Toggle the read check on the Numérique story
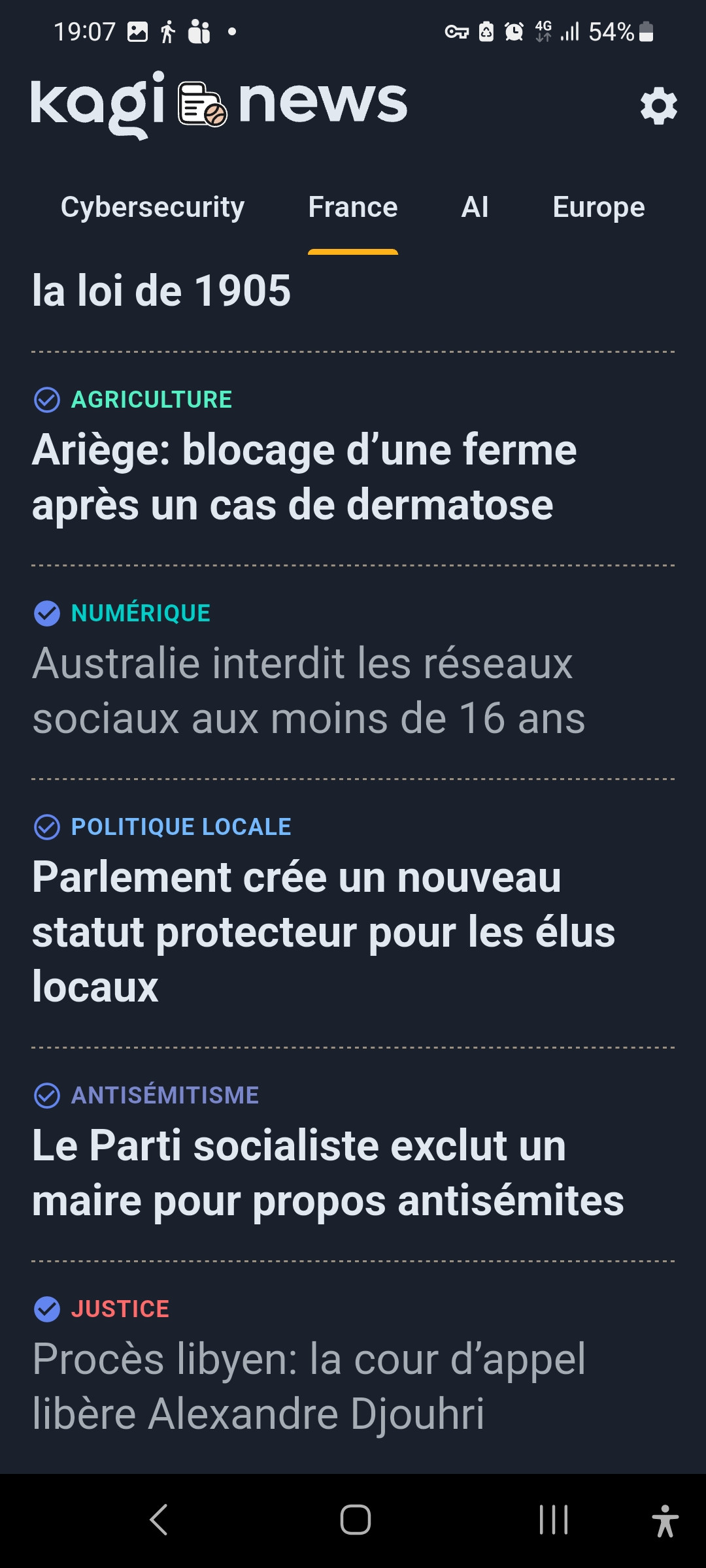The width and height of the screenshot is (706, 1568). click(47, 613)
